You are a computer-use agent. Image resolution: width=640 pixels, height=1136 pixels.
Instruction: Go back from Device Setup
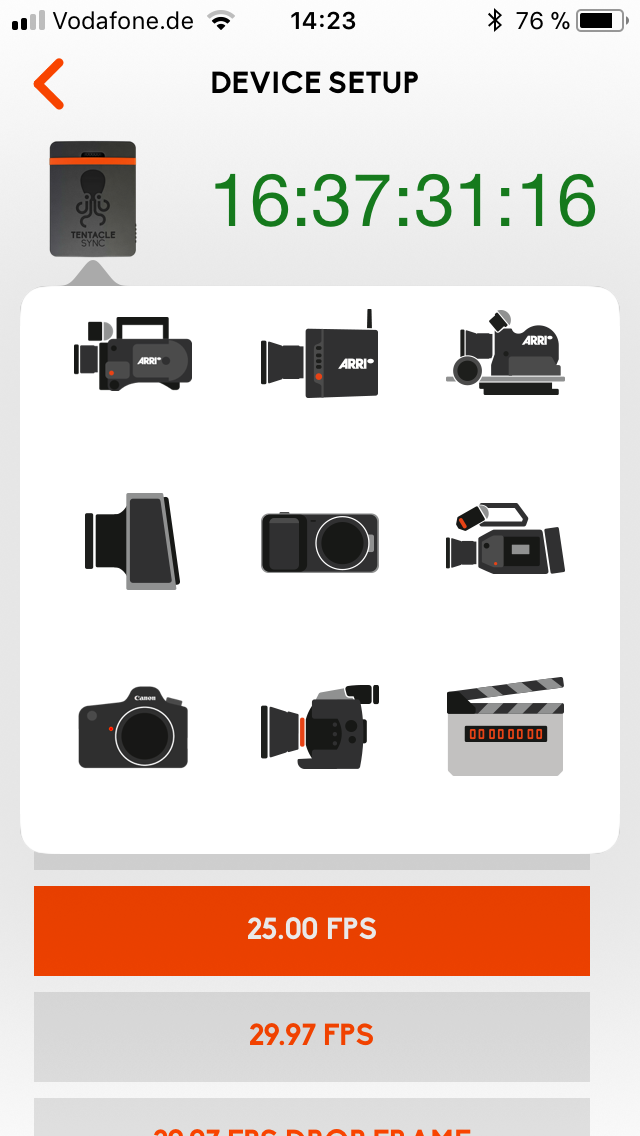coord(48,84)
